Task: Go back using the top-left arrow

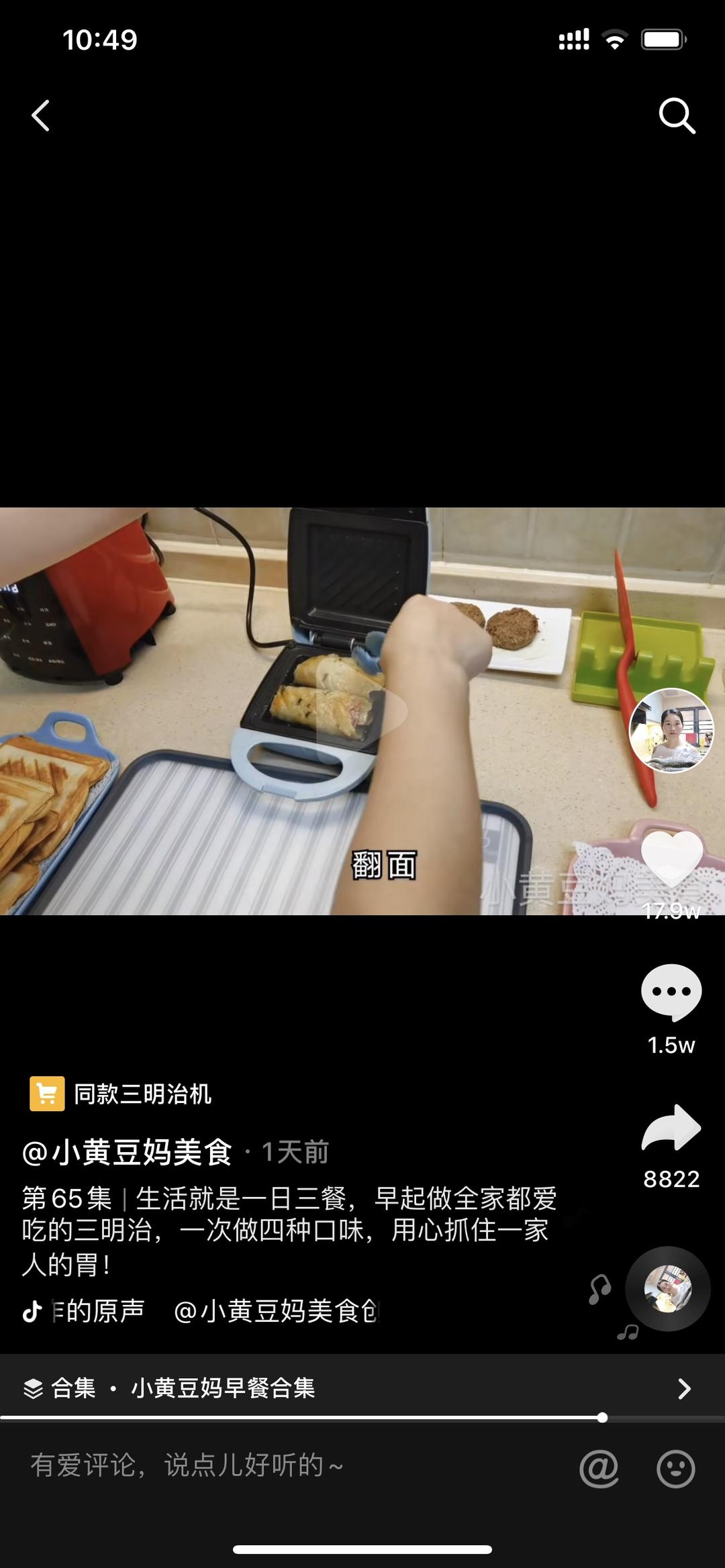Action: 41,115
